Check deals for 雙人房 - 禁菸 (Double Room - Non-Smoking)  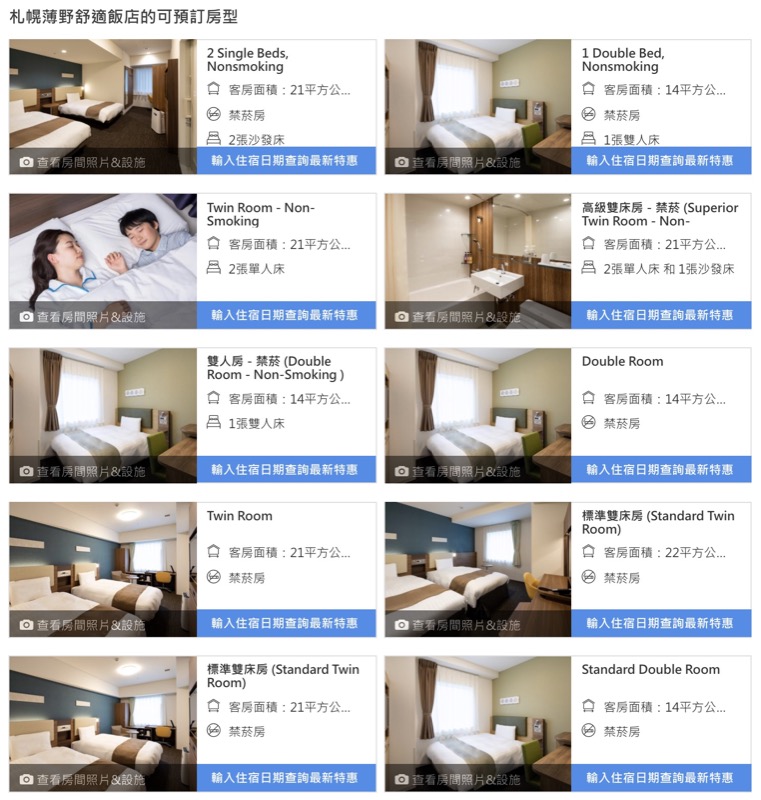pyautogui.click(x=285, y=470)
